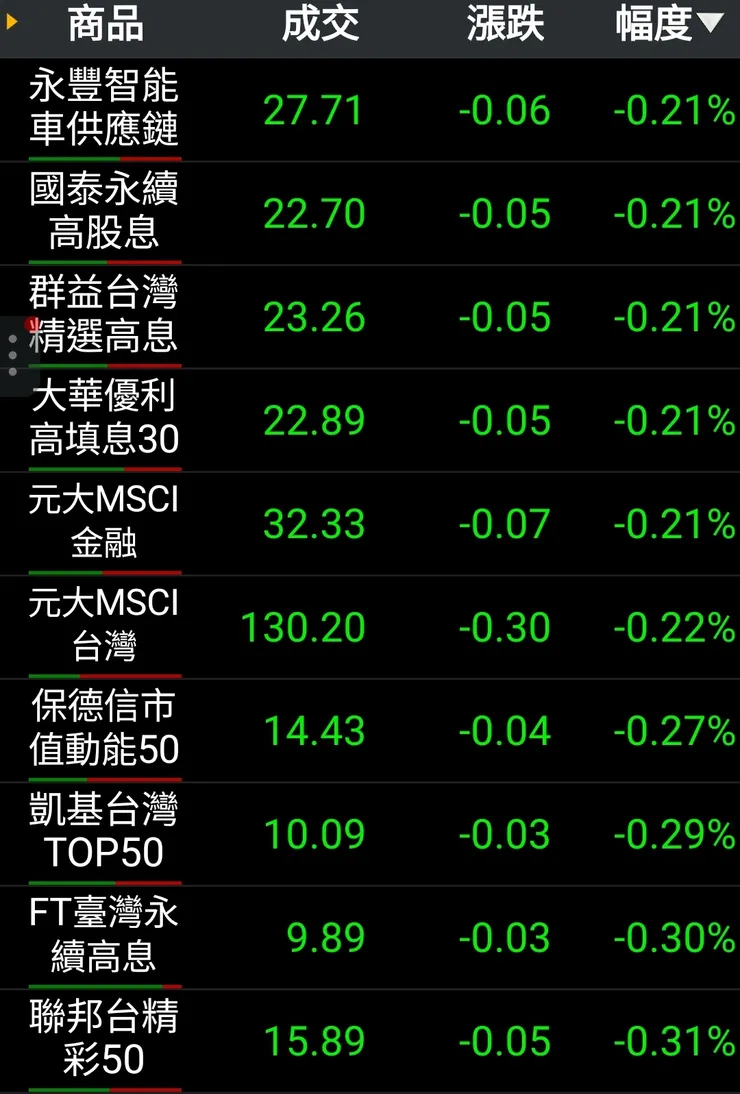Sort the list by 幅度 column

(667, 25)
